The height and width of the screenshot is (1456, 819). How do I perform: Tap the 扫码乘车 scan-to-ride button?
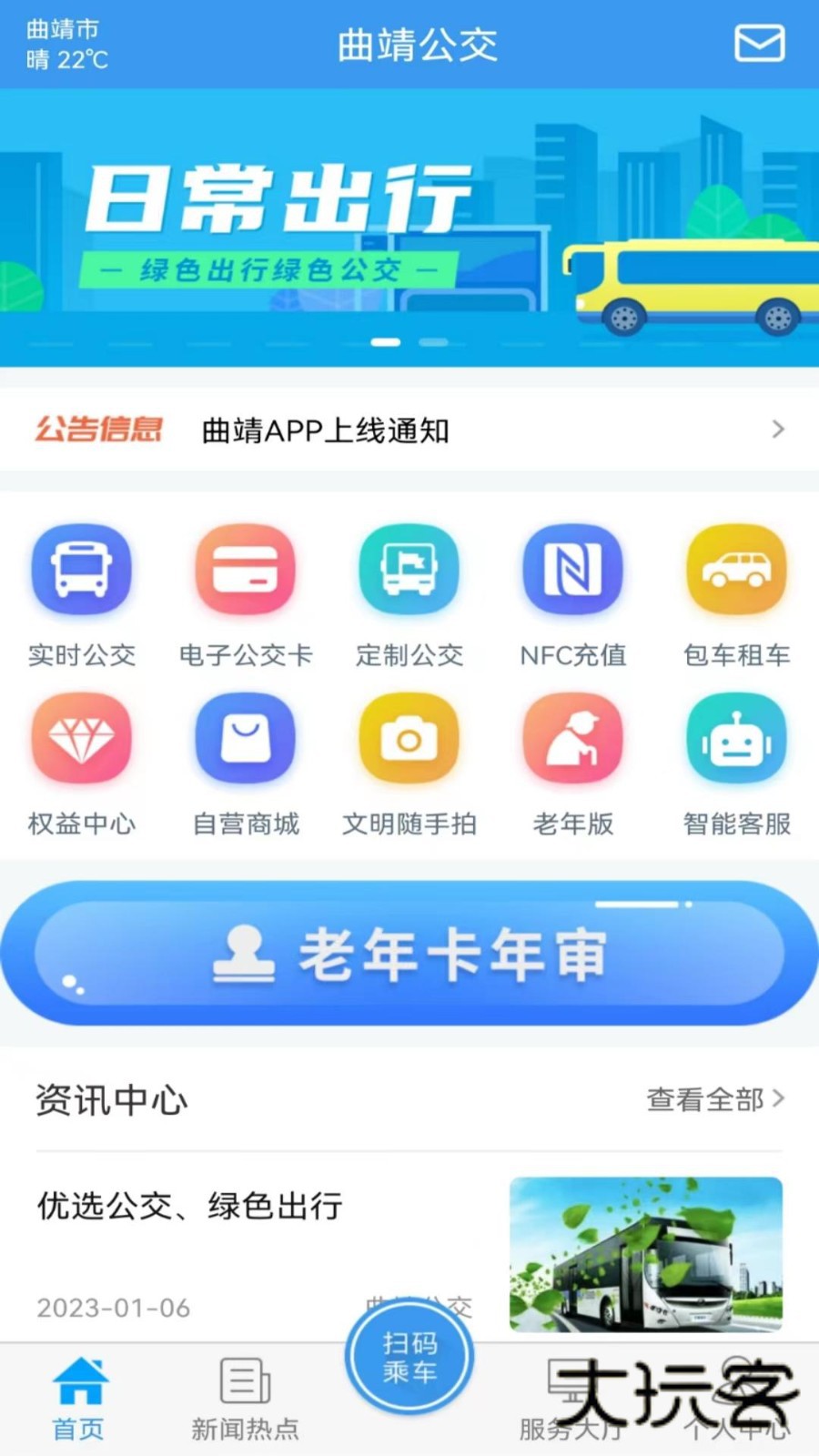(x=409, y=1356)
